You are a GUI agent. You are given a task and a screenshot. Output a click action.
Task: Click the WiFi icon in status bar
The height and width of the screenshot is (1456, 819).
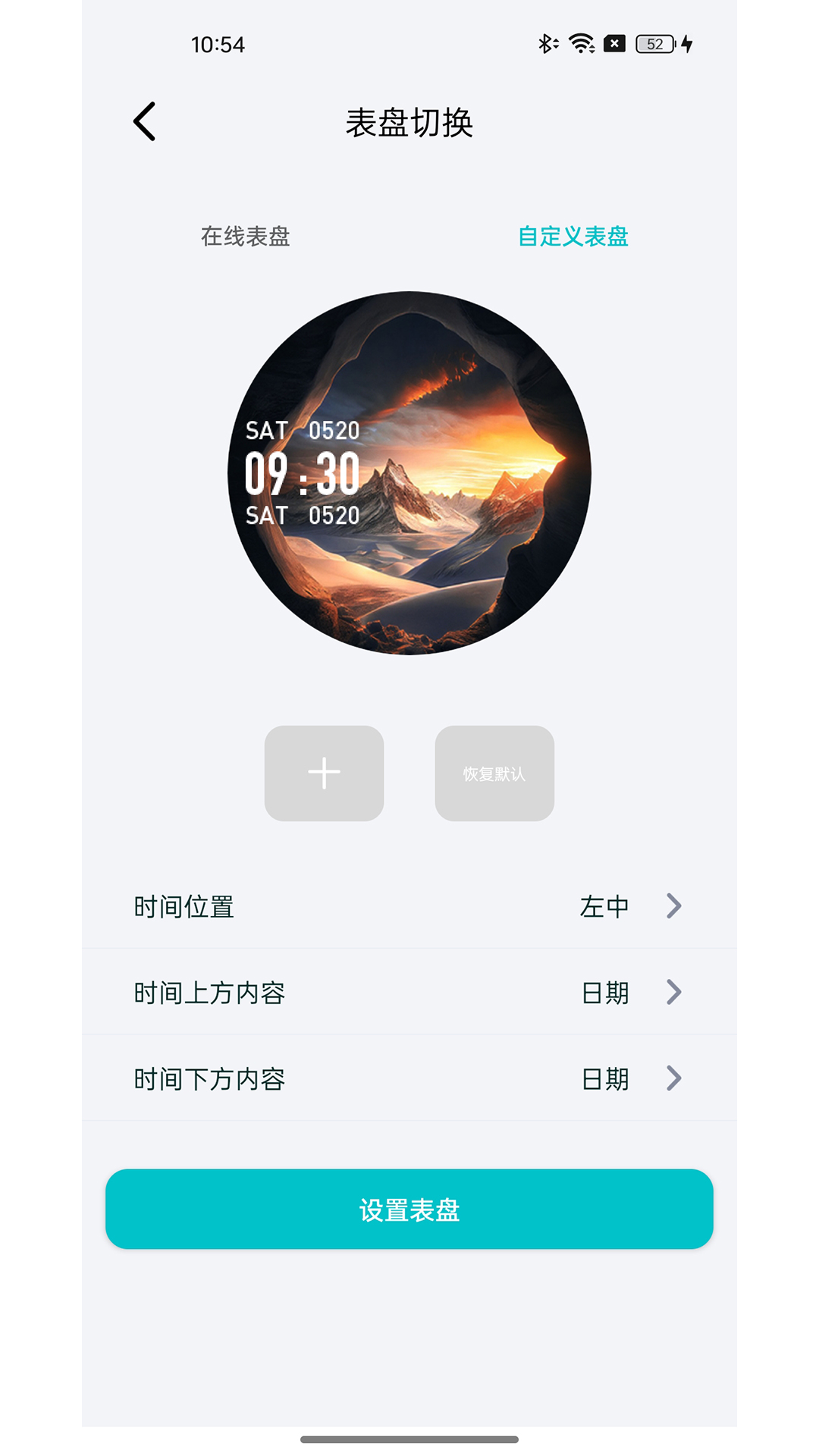pos(581,43)
